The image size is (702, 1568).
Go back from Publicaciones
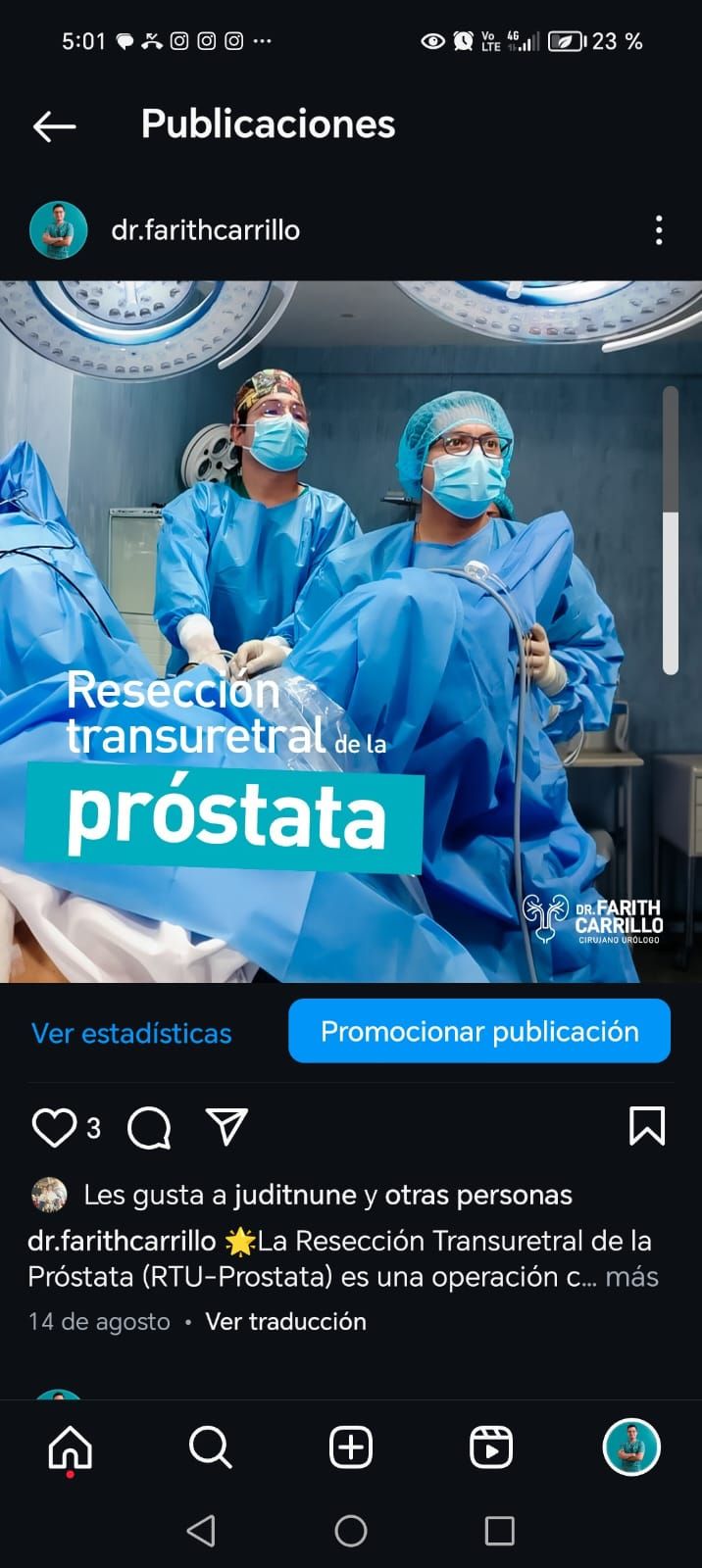coord(54,125)
